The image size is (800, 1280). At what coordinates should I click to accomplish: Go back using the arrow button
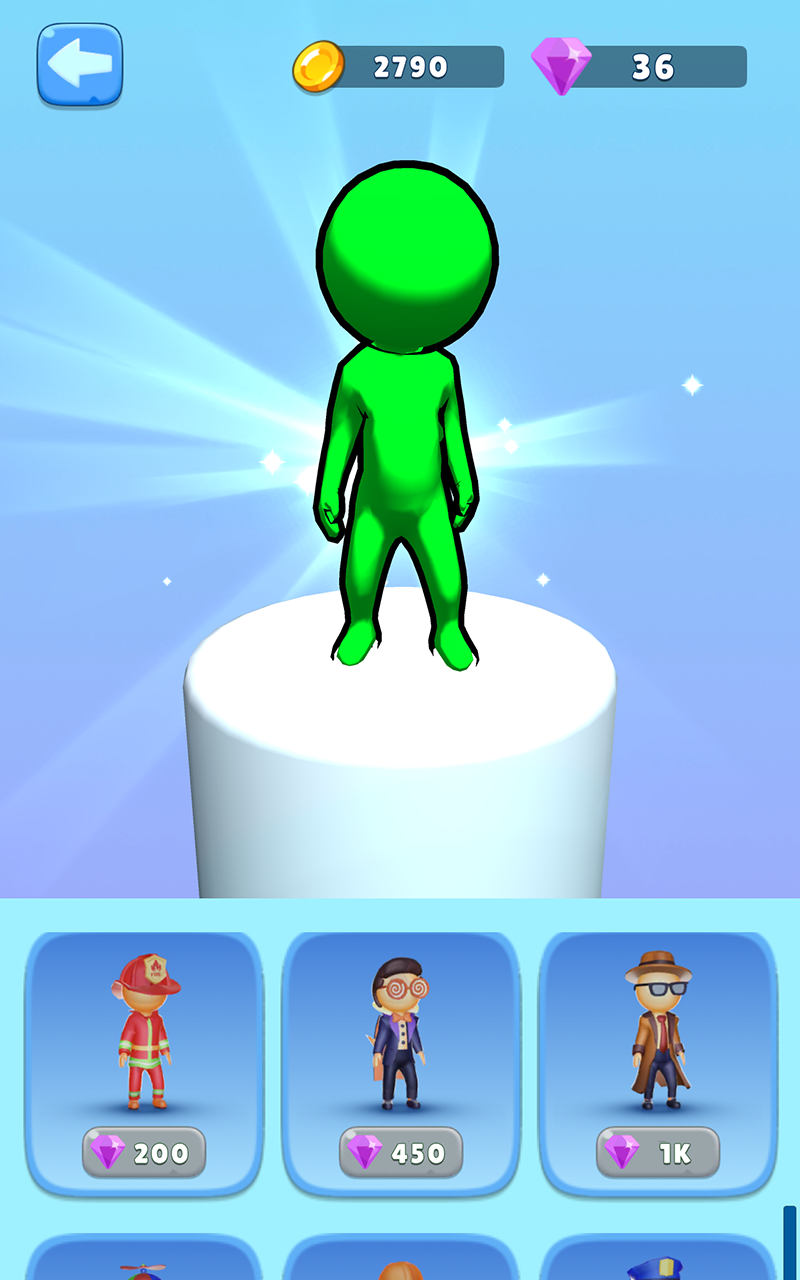(x=80, y=65)
